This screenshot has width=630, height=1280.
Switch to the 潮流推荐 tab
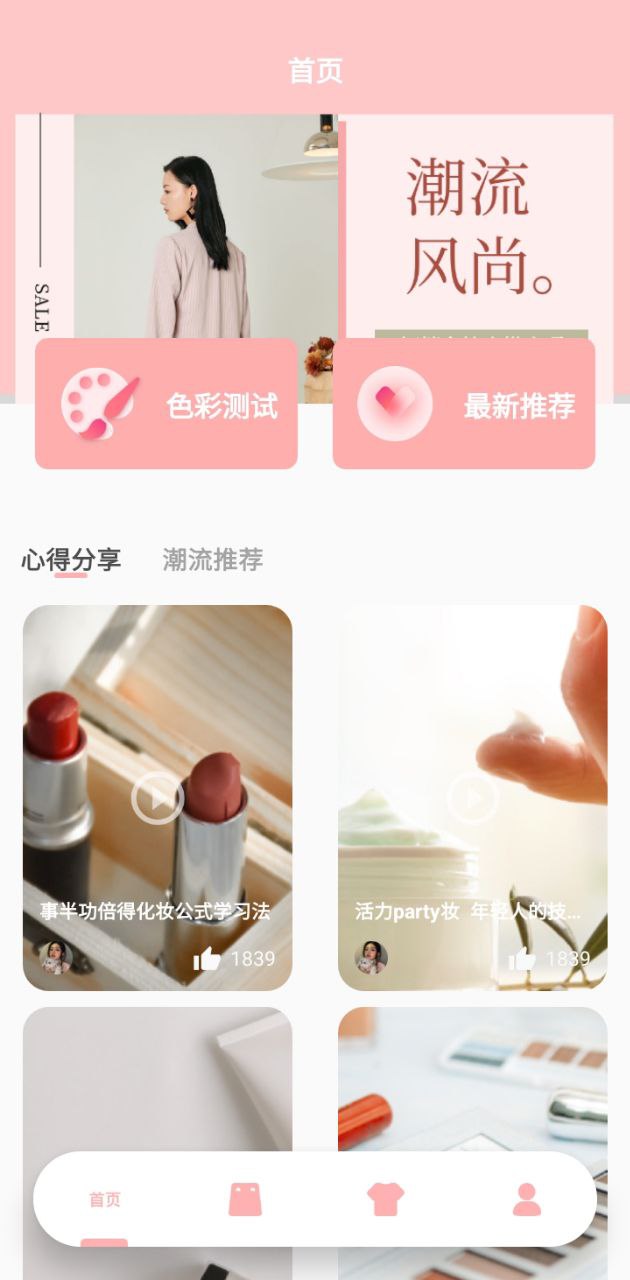pos(213,560)
